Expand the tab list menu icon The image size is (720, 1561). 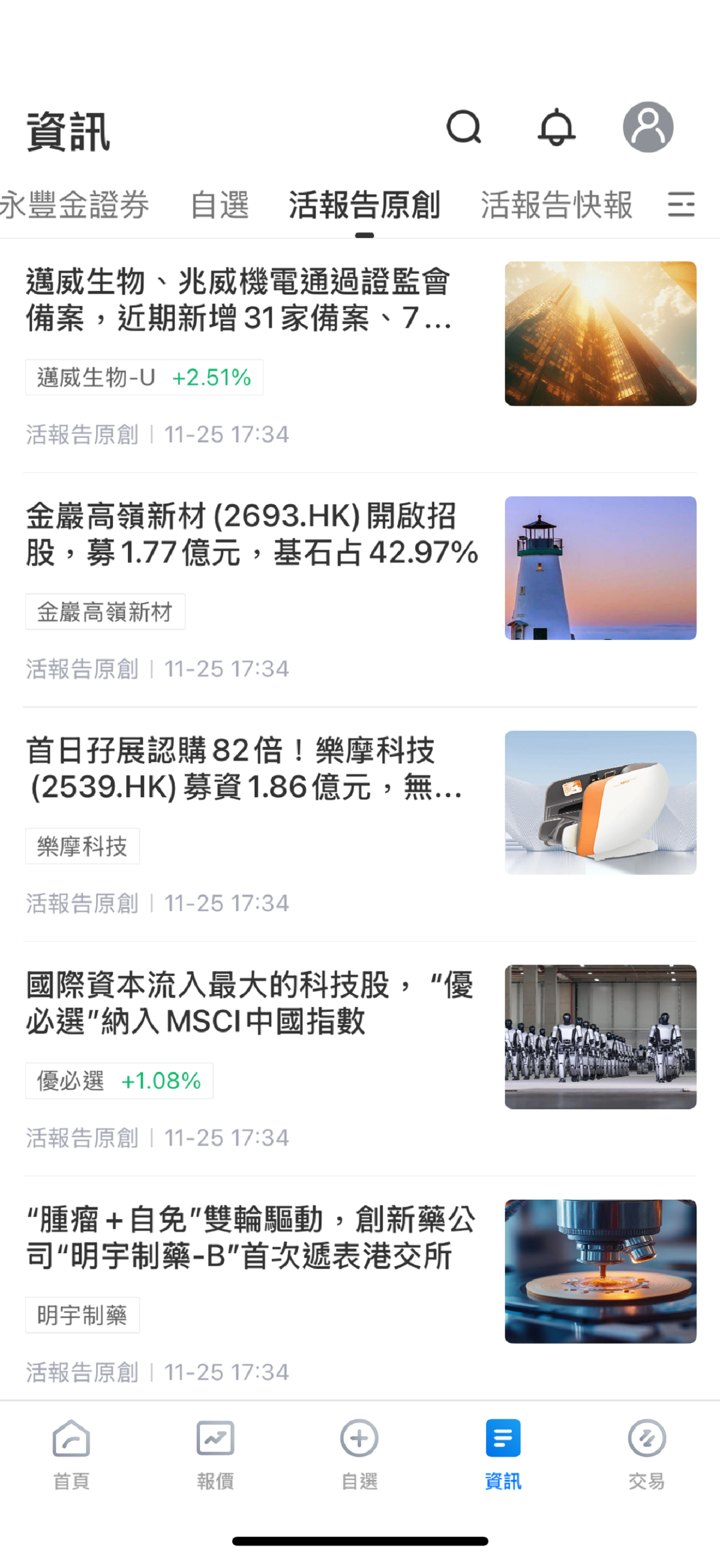[681, 205]
